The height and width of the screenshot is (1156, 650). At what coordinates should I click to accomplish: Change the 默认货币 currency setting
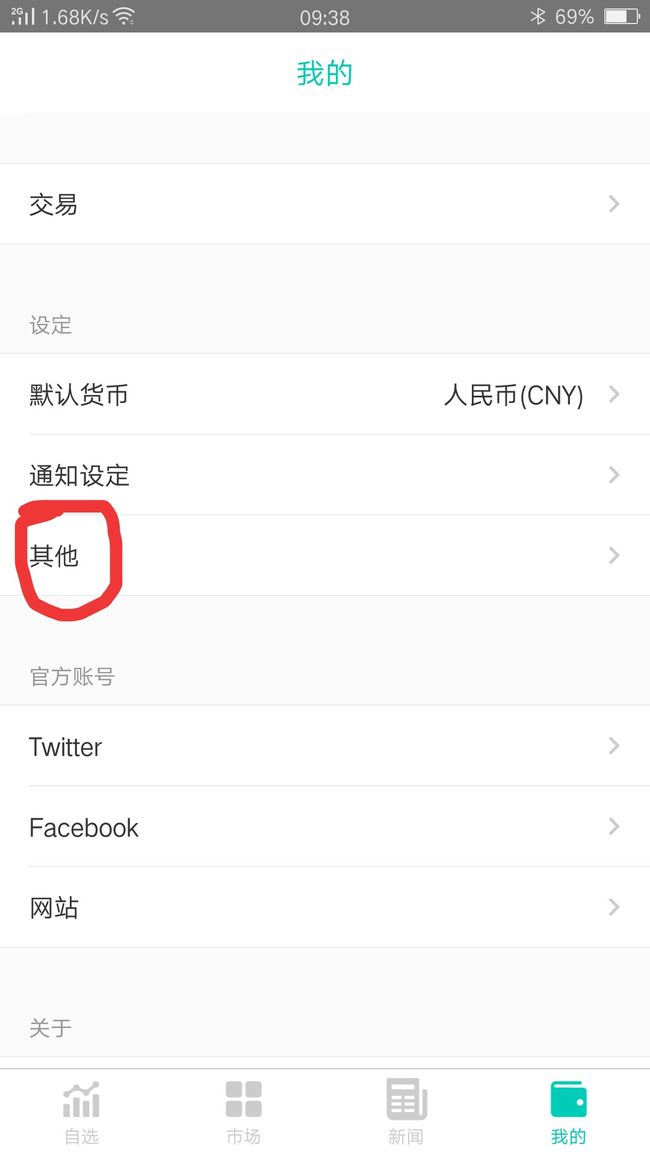pos(325,394)
